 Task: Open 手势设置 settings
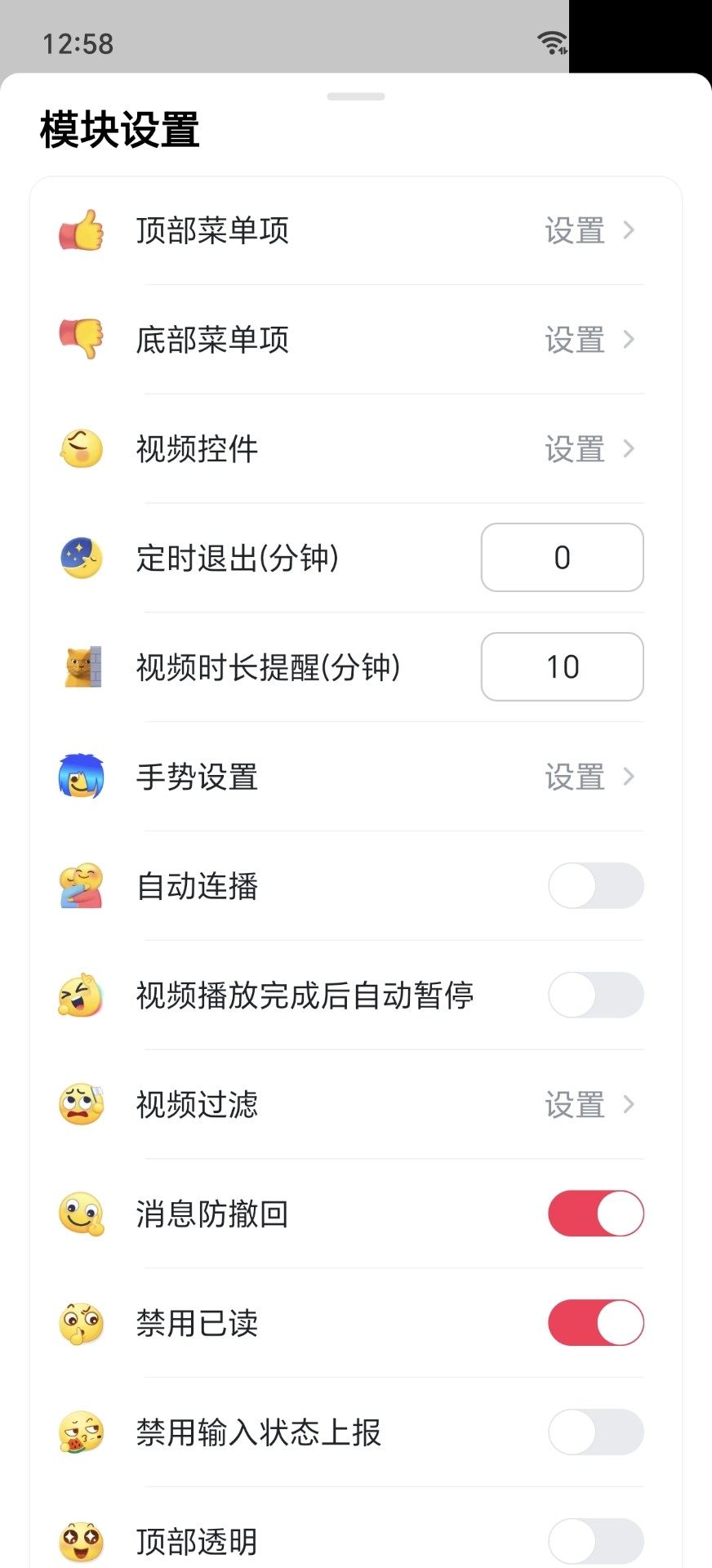click(589, 777)
